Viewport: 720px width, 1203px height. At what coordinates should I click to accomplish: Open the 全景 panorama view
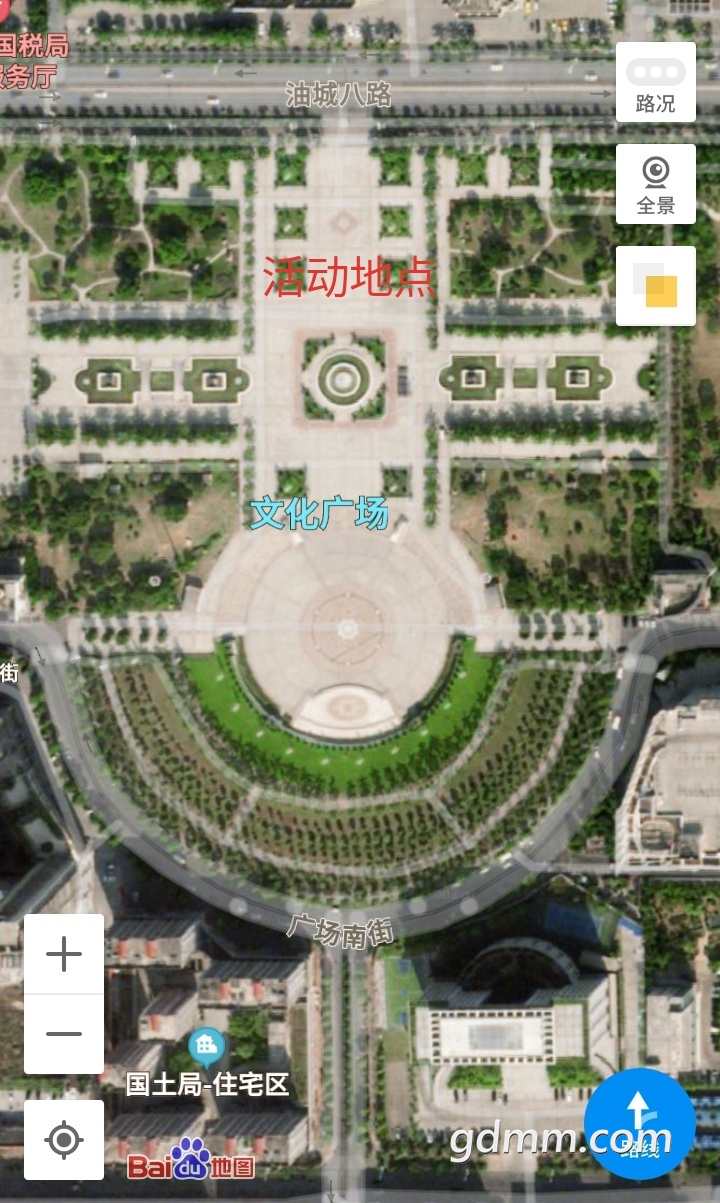pos(656,184)
